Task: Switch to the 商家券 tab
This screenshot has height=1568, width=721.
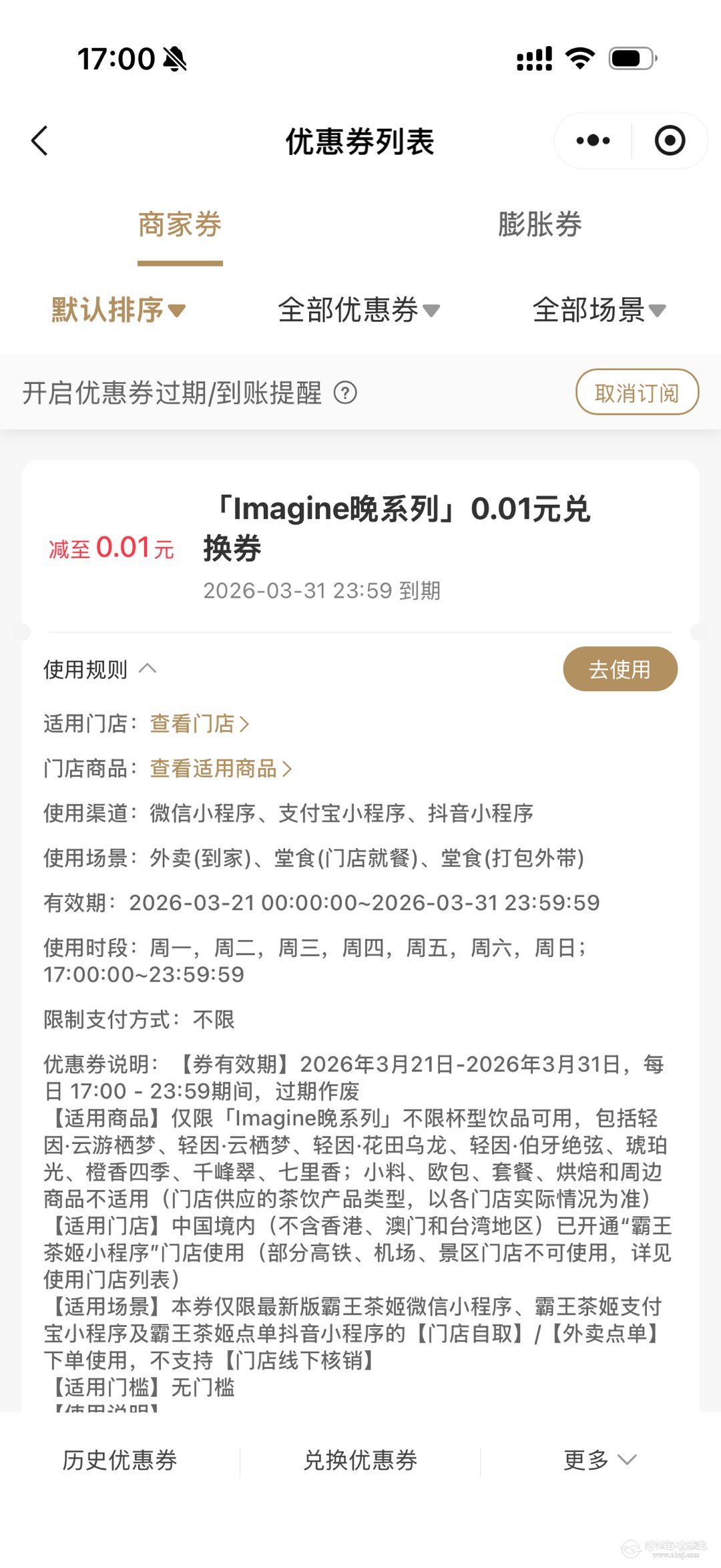Action: (180, 225)
